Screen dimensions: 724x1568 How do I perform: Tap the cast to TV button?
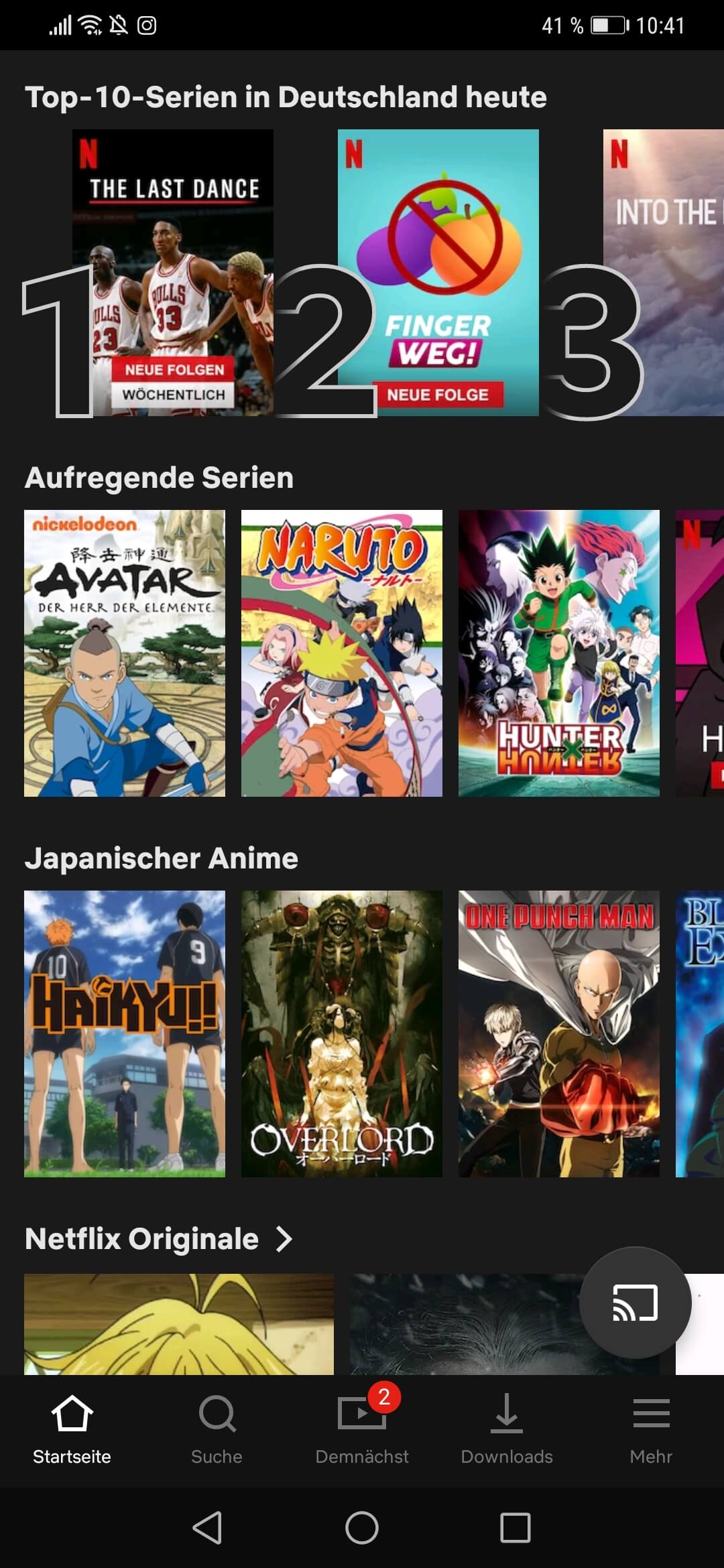635,1303
